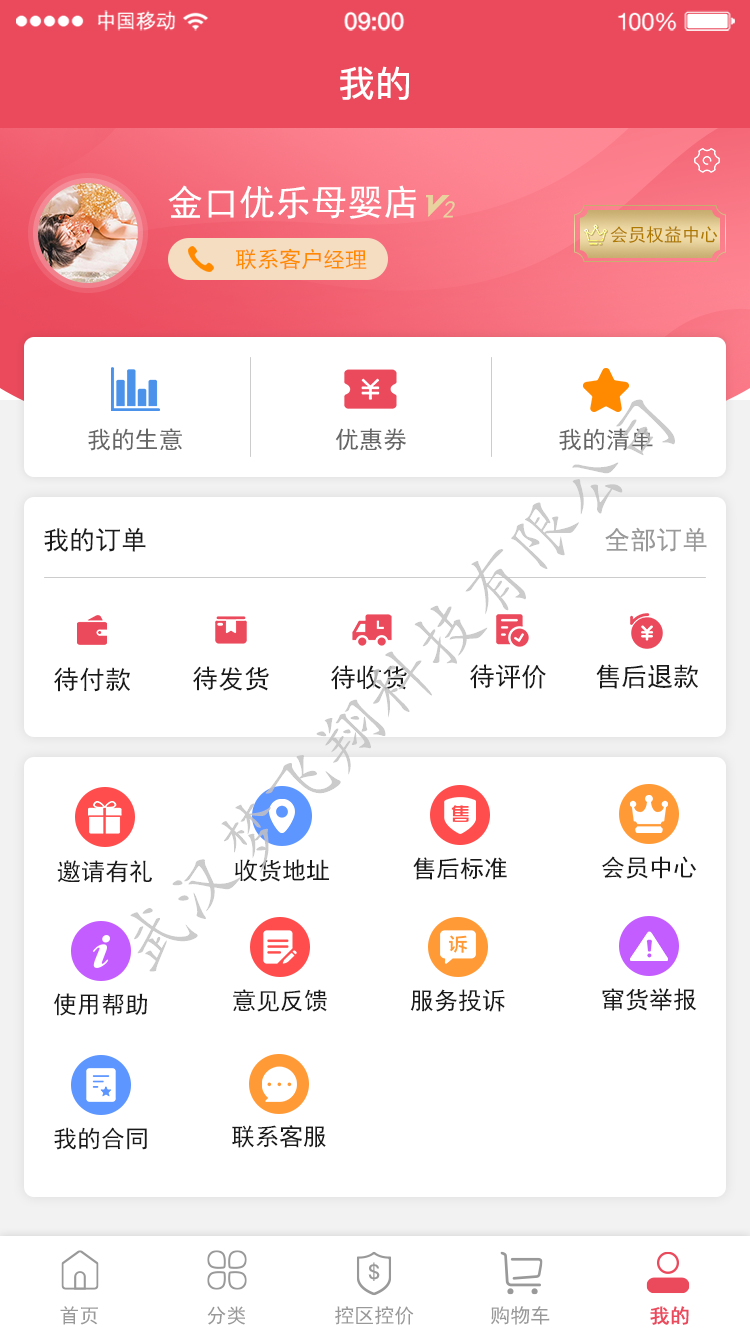Screen dimensions: 750x1334
Task: Open 联系客服 chat
Action: (x=279, y=1102)
